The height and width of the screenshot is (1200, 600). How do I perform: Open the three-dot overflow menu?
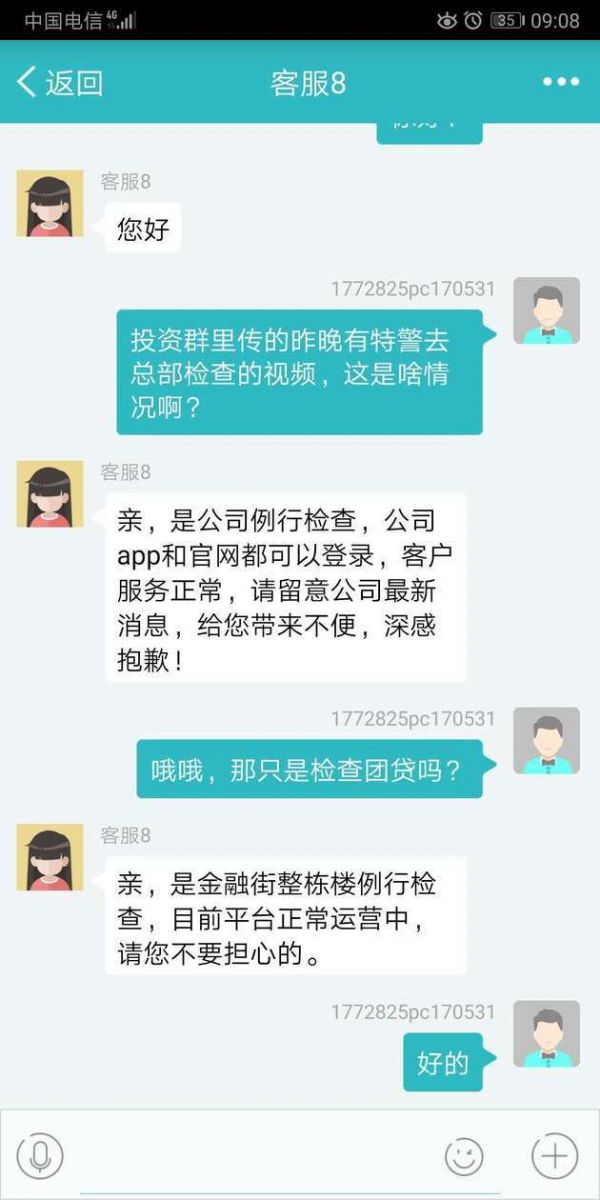561,82
